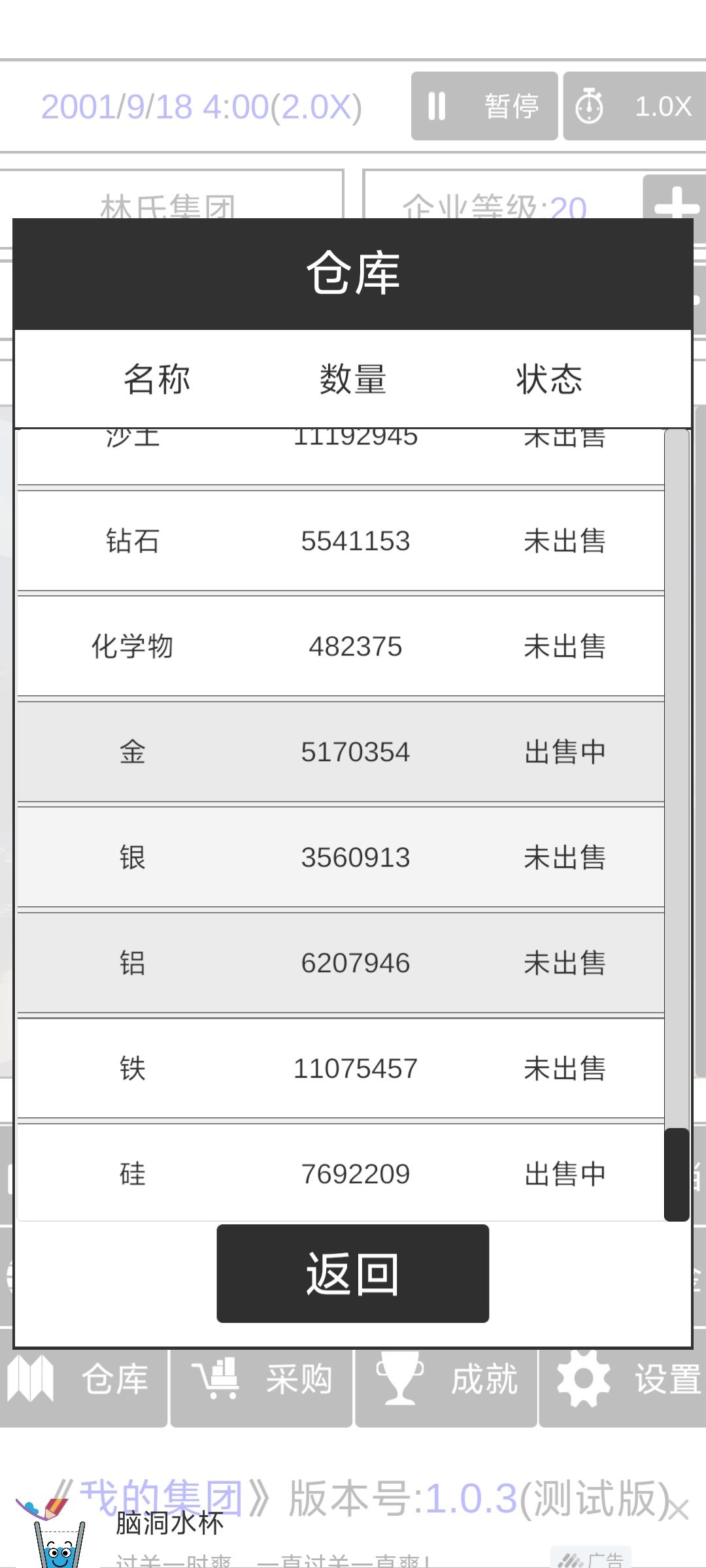Switch to the 仓库 tab in the bottom bar
Image resolution: width=706 pixels, height=1568 pixels.
(x=84, y=1379)
